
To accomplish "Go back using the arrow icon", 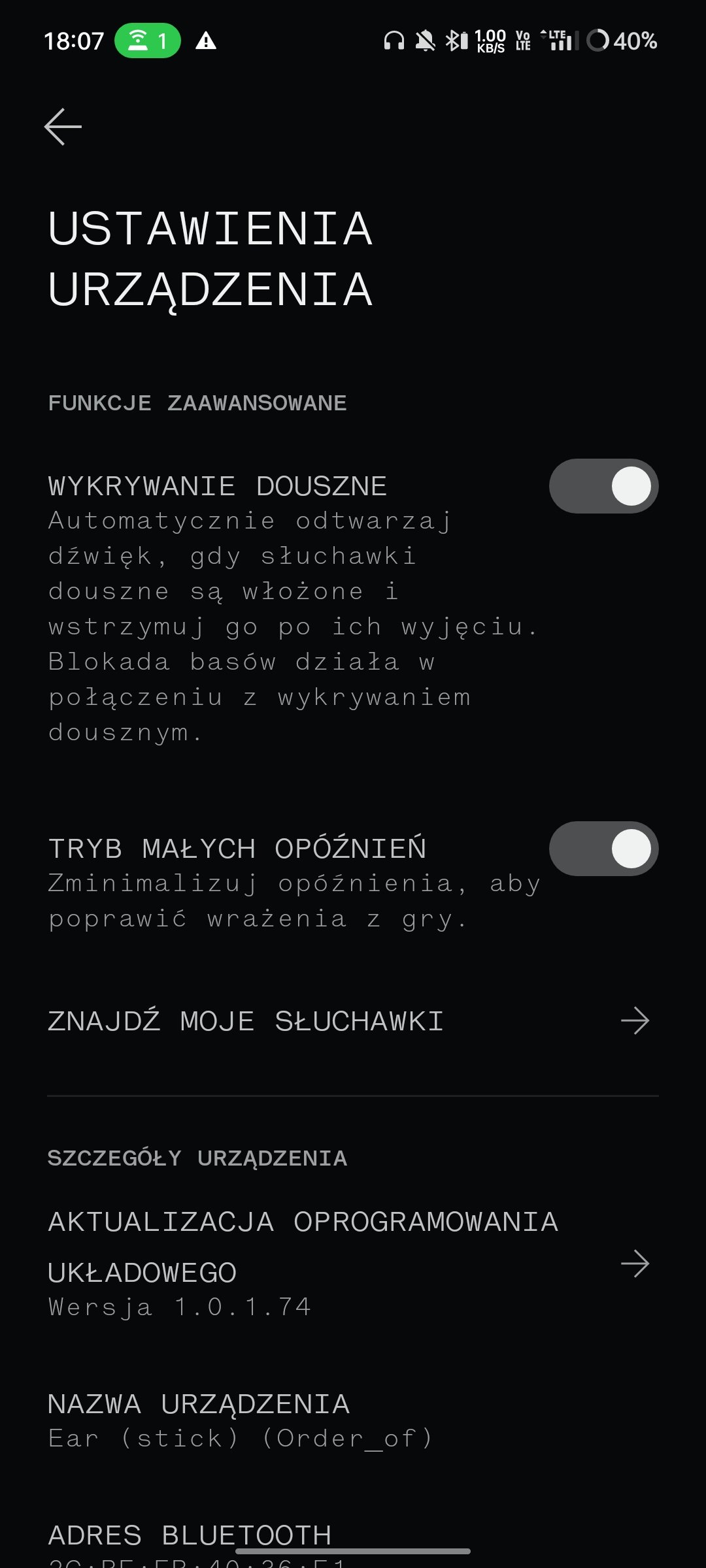I will (63, 127).
